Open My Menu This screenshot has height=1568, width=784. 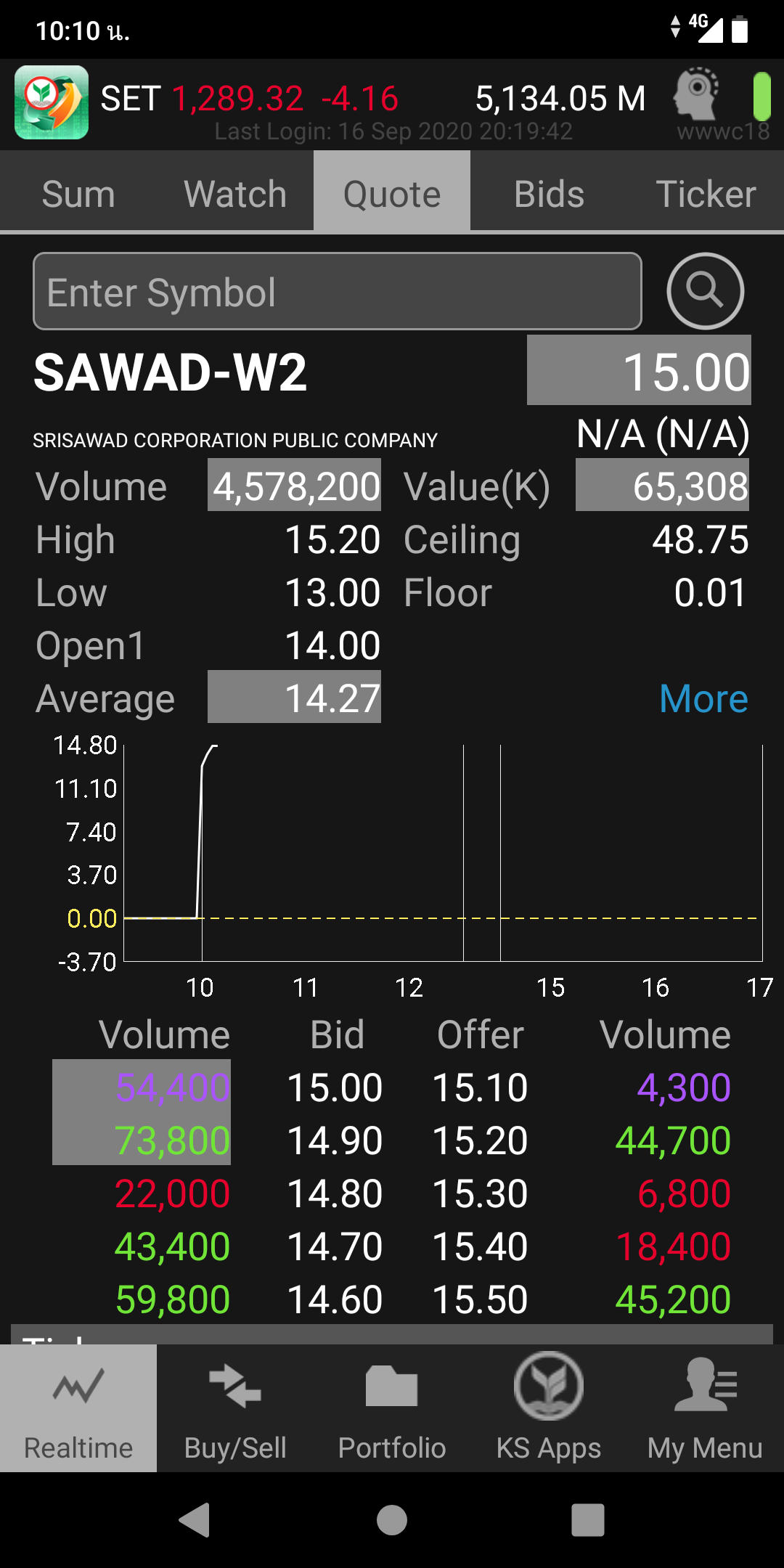pos(705,1408)
